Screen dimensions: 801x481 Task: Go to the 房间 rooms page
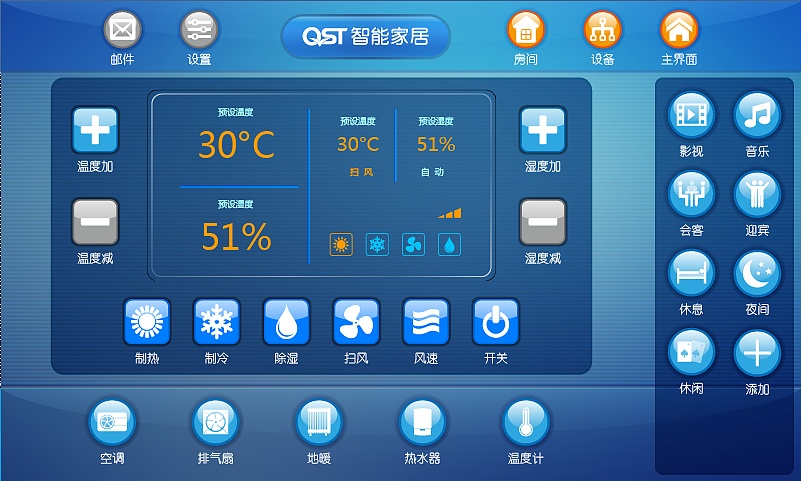[526, 30]
